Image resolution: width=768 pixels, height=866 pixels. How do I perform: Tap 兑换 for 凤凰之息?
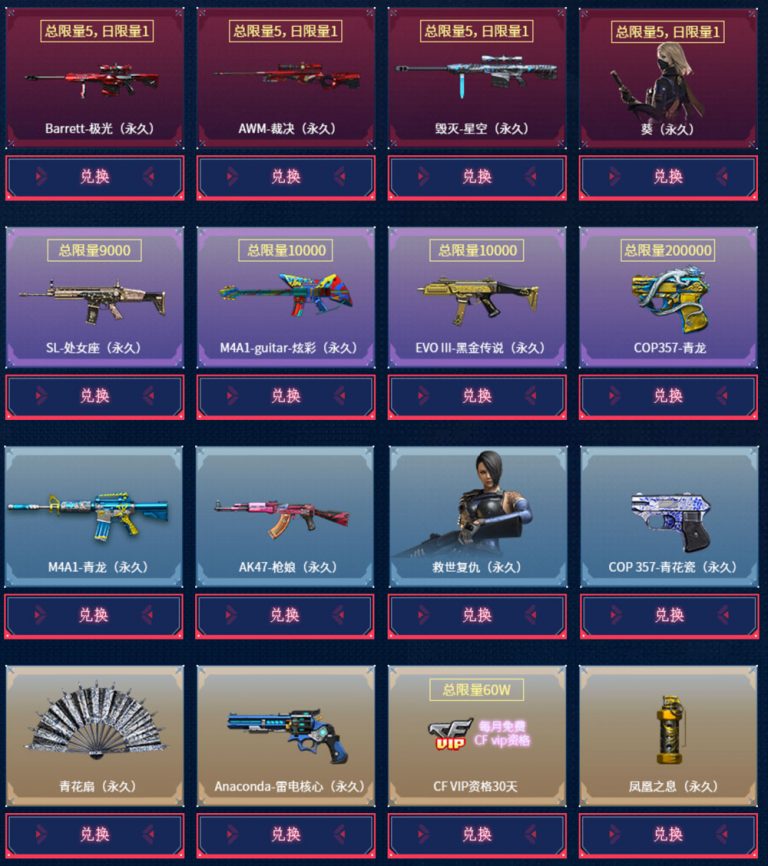click(668, 834)
